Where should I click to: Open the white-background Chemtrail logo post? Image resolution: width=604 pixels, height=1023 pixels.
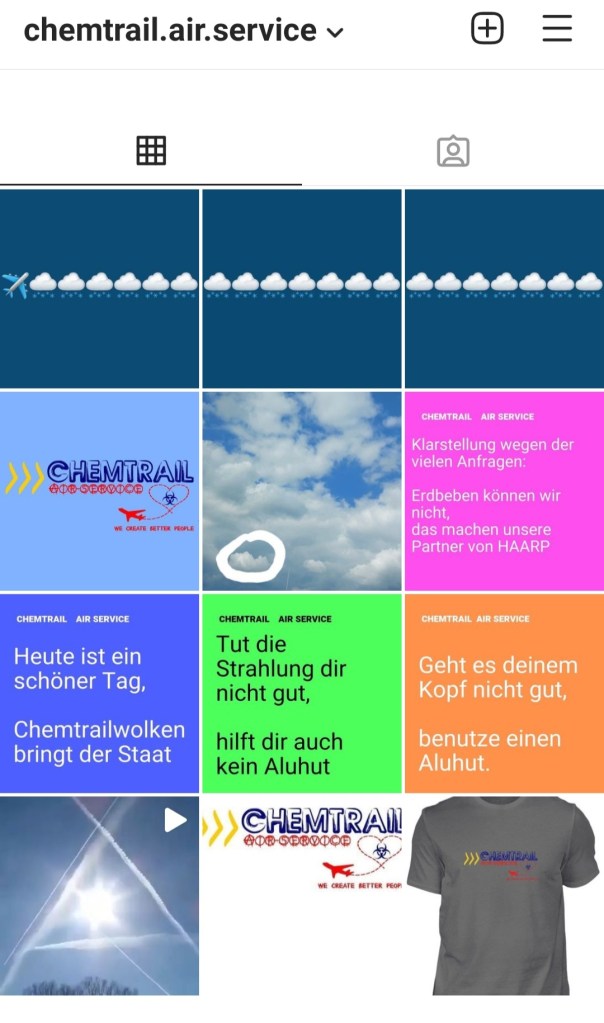(301, 895)
